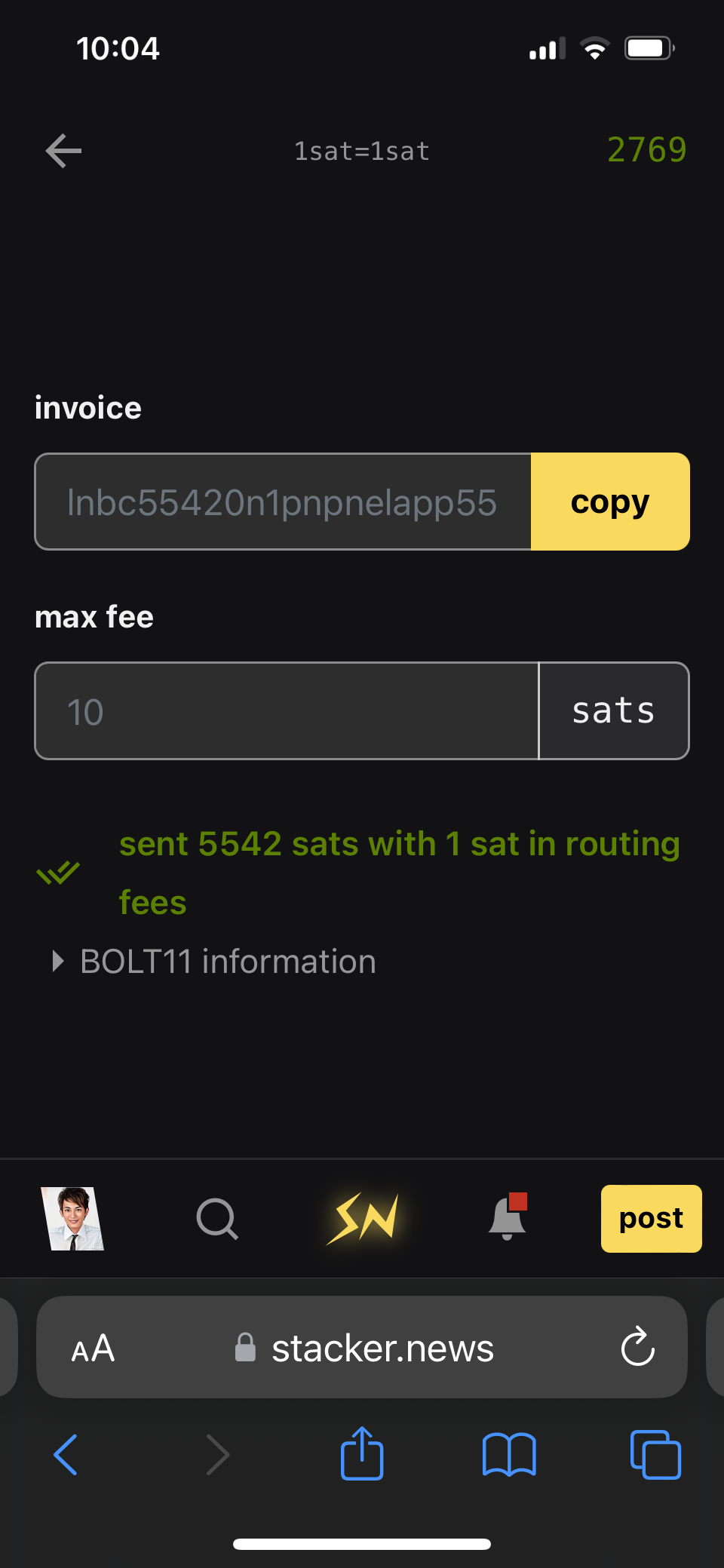
Task: Share this page from Safari toolbar
Action: point(362,1453)
